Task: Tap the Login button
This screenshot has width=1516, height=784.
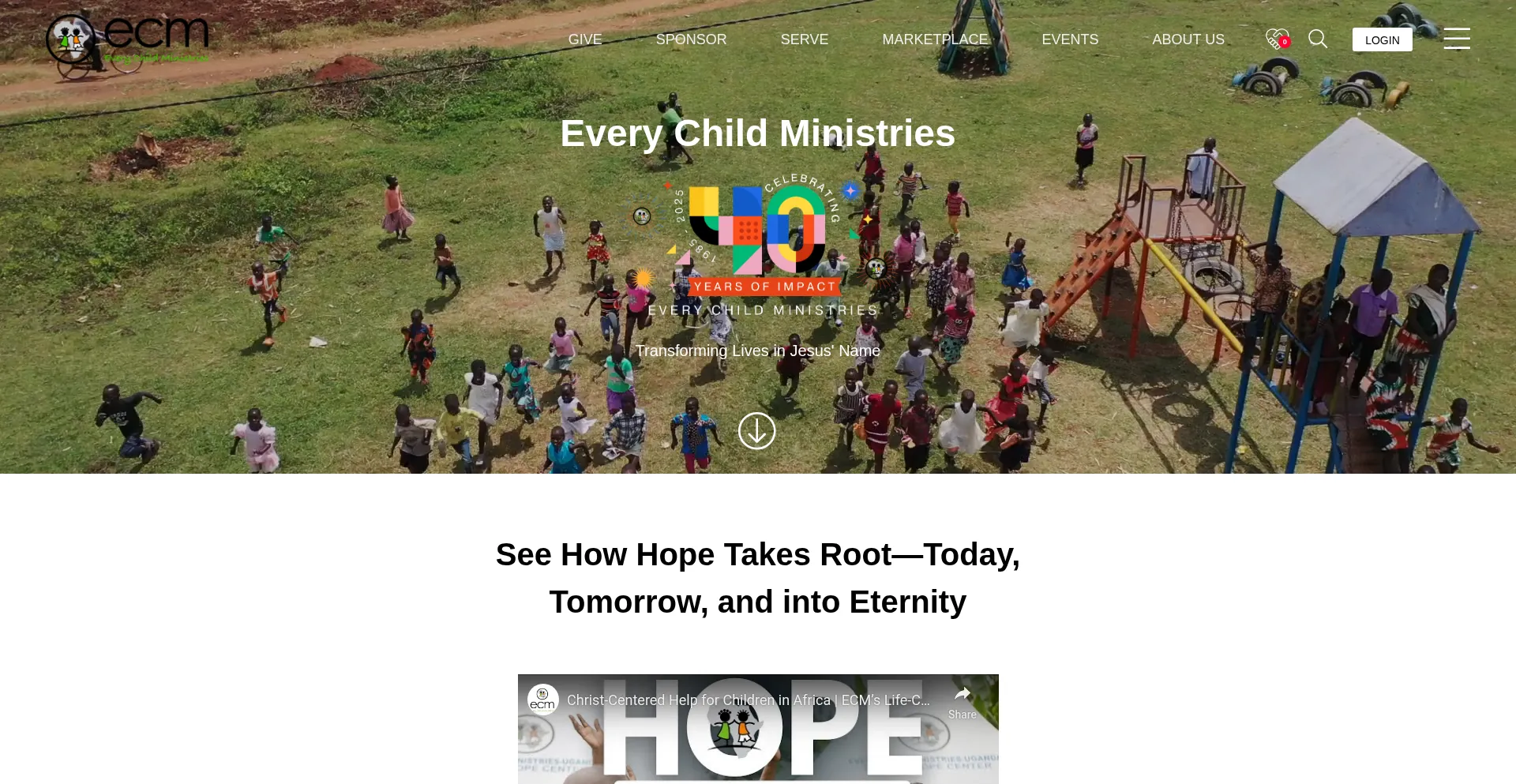Action: pyautogui.click(x=1382, y=39)
